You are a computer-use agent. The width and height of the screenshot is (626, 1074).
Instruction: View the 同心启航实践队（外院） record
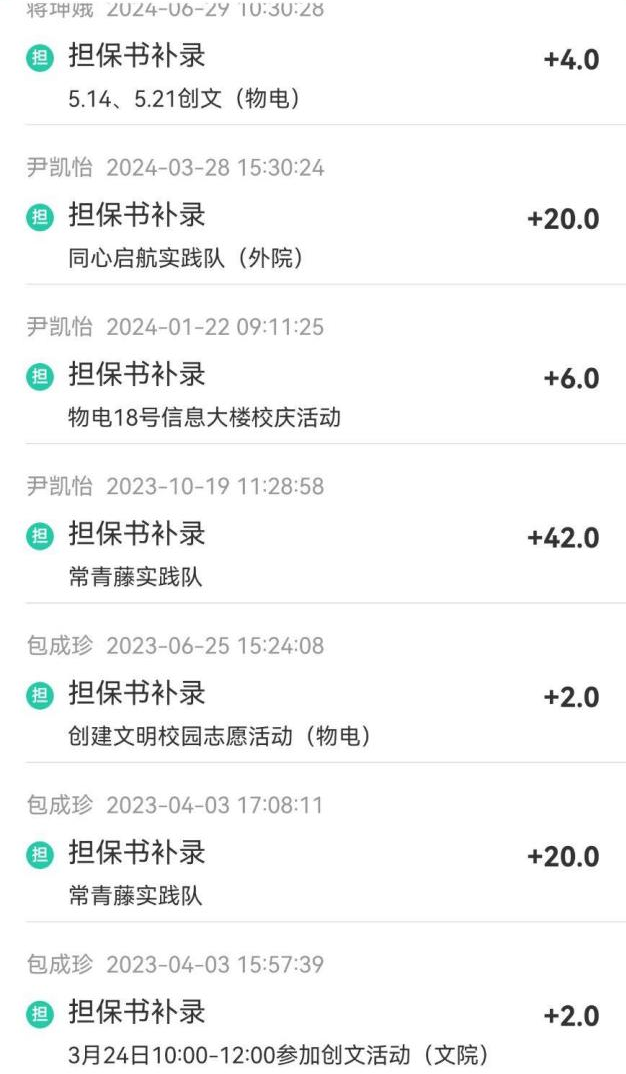tap(312, 236)
